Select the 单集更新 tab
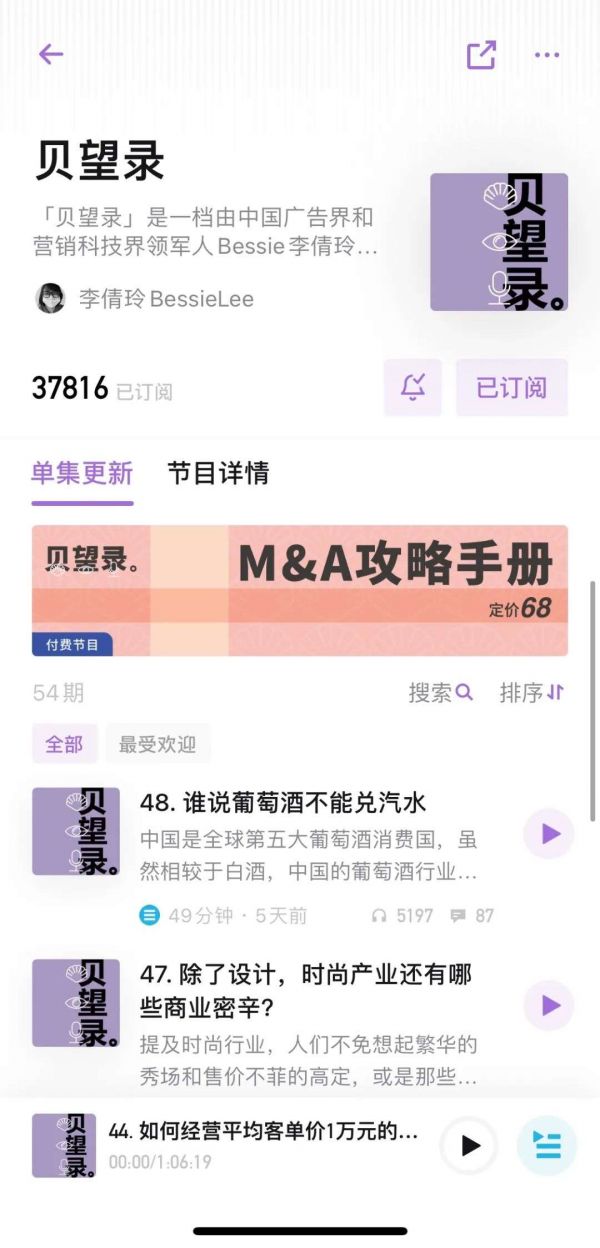This screenshot has height=1248, width=600. [x=82, y=473]
